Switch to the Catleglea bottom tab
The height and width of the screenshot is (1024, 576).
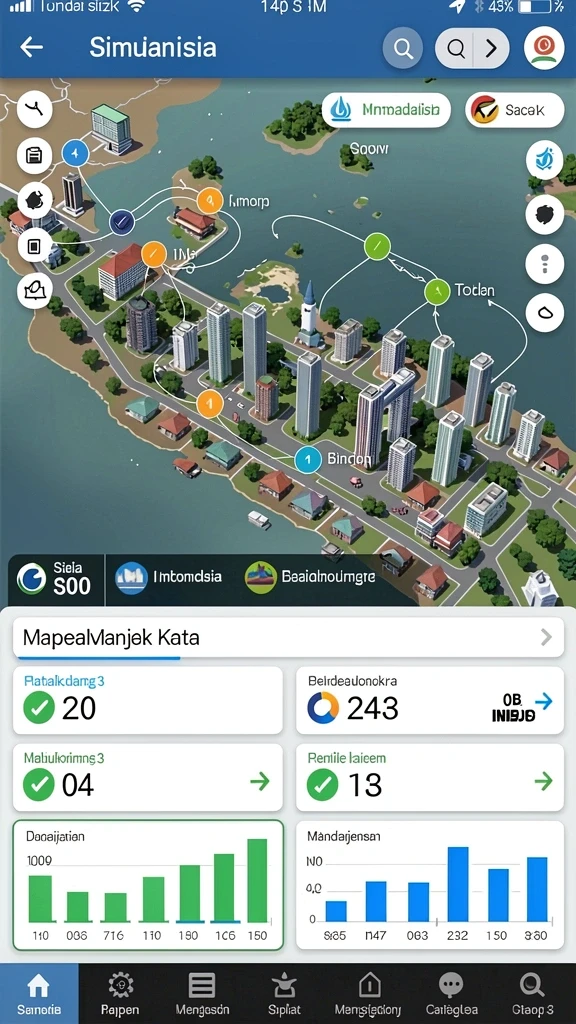coord(451,994)
